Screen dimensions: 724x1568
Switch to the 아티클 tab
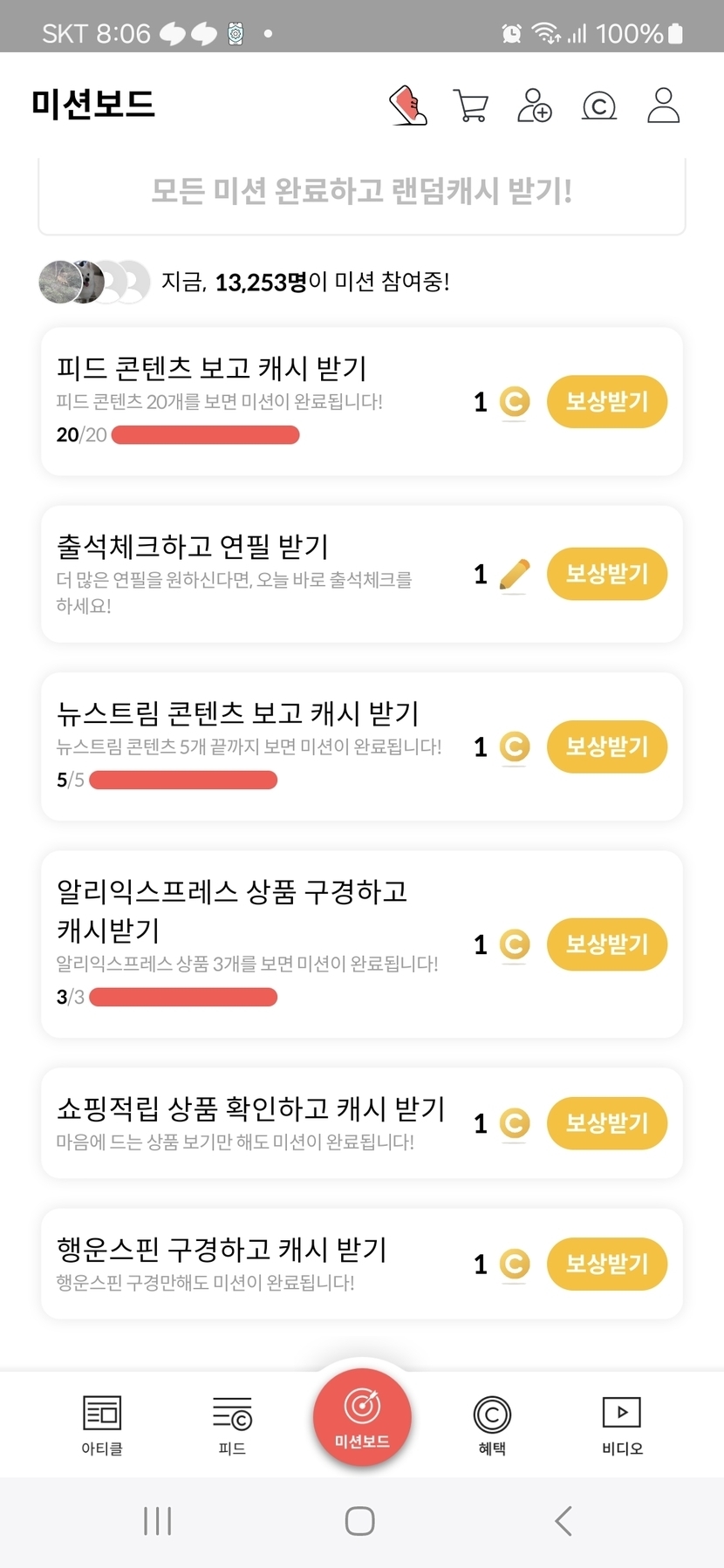click(102, 1424)
